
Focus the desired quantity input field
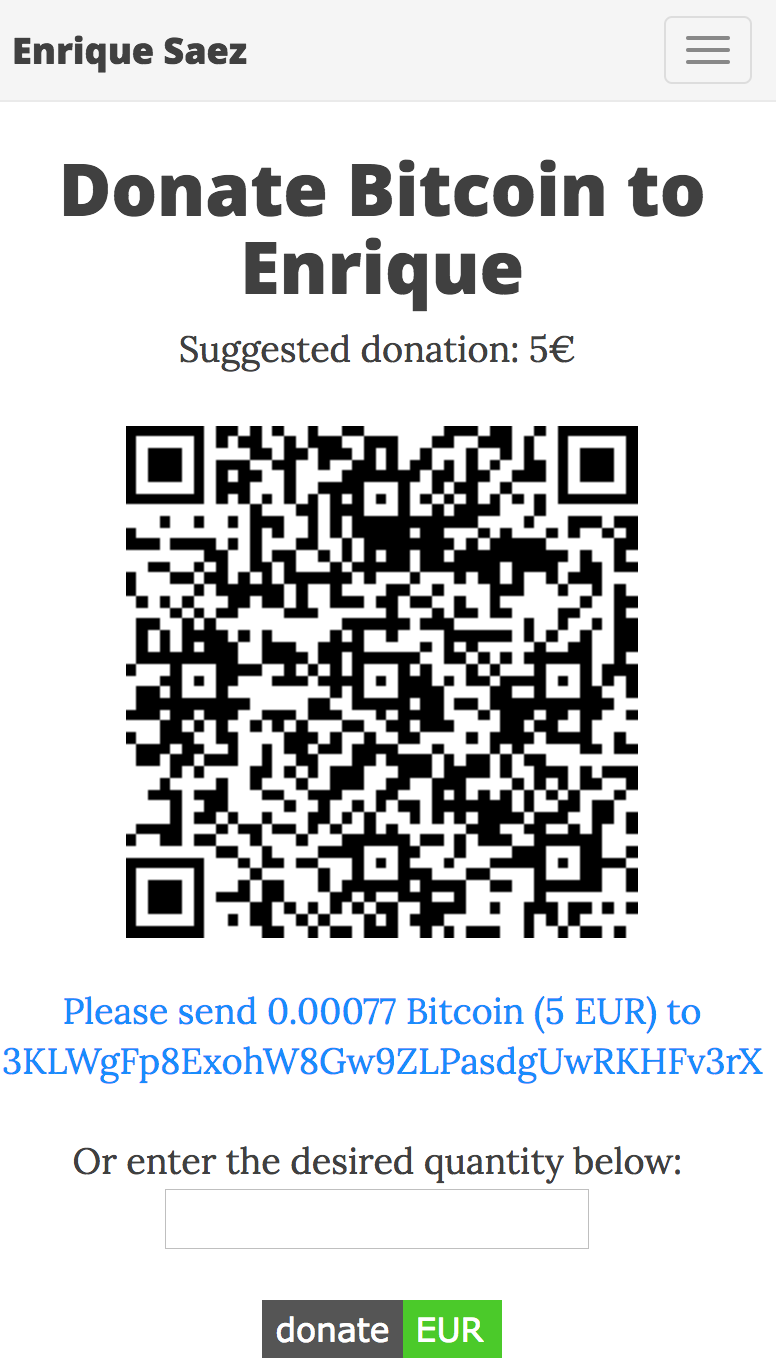[377, 1219]
